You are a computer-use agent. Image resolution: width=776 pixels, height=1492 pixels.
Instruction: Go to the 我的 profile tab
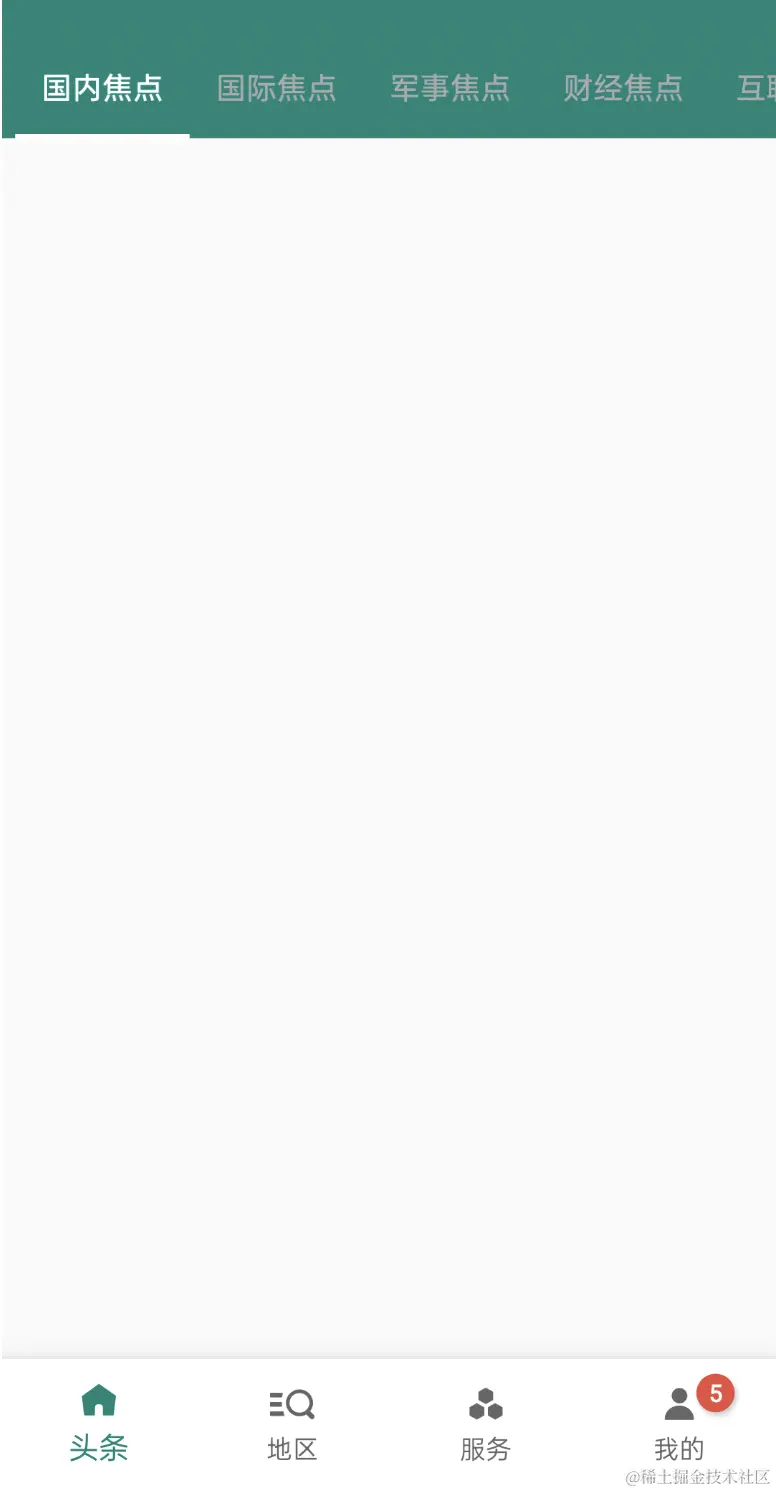(680, 1424)
